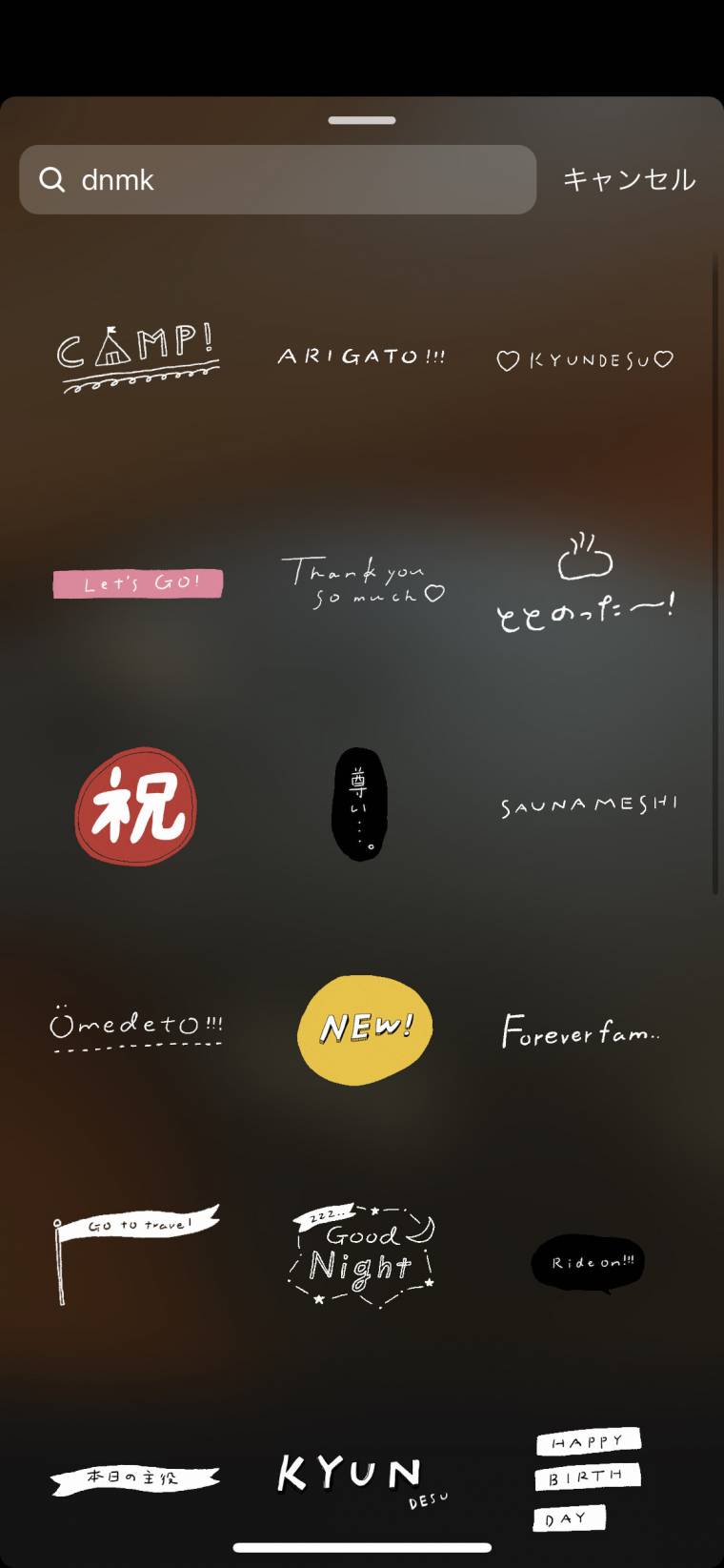Pick the ARIGATO!!! sticker

tap(361, 356)
